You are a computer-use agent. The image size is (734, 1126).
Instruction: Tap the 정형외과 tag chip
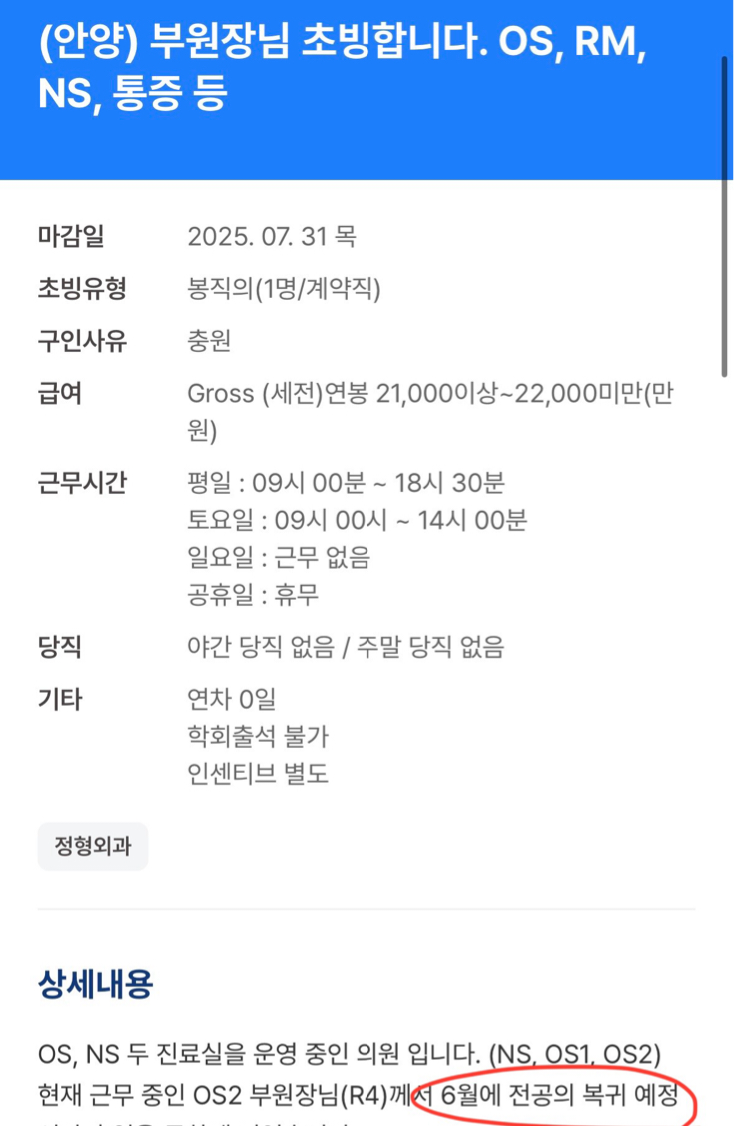[x=93, y=846]
